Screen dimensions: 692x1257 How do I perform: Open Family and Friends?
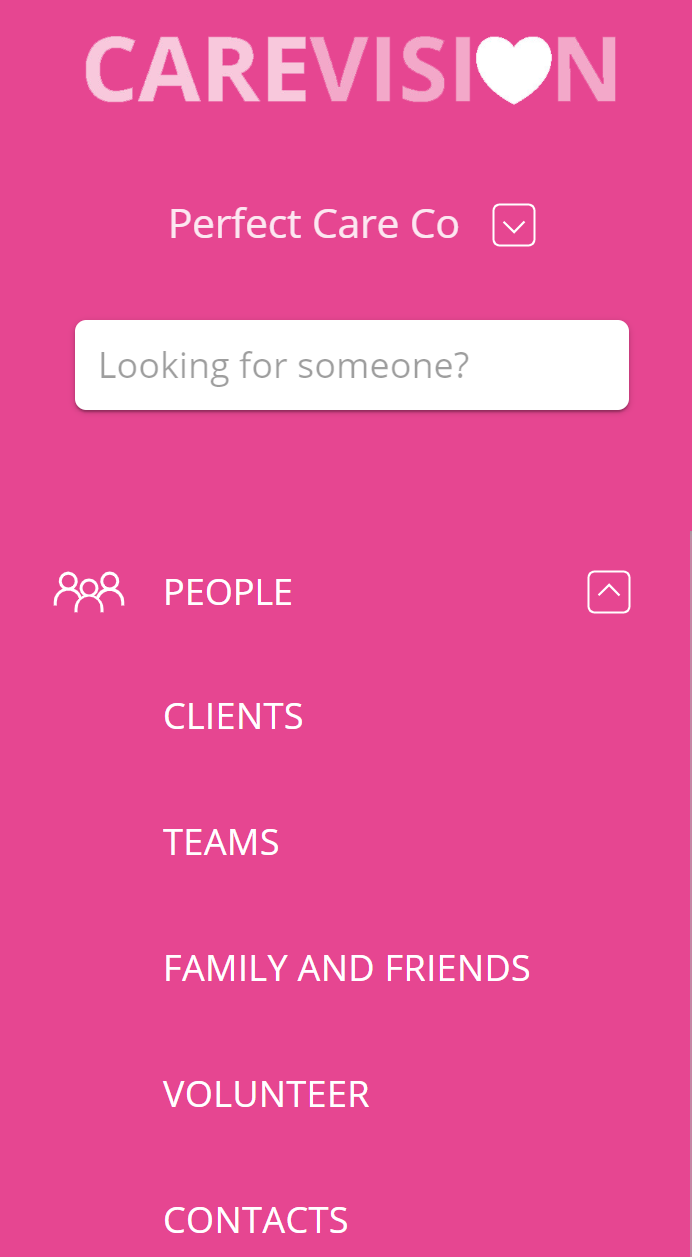click(x=346, y=969)
